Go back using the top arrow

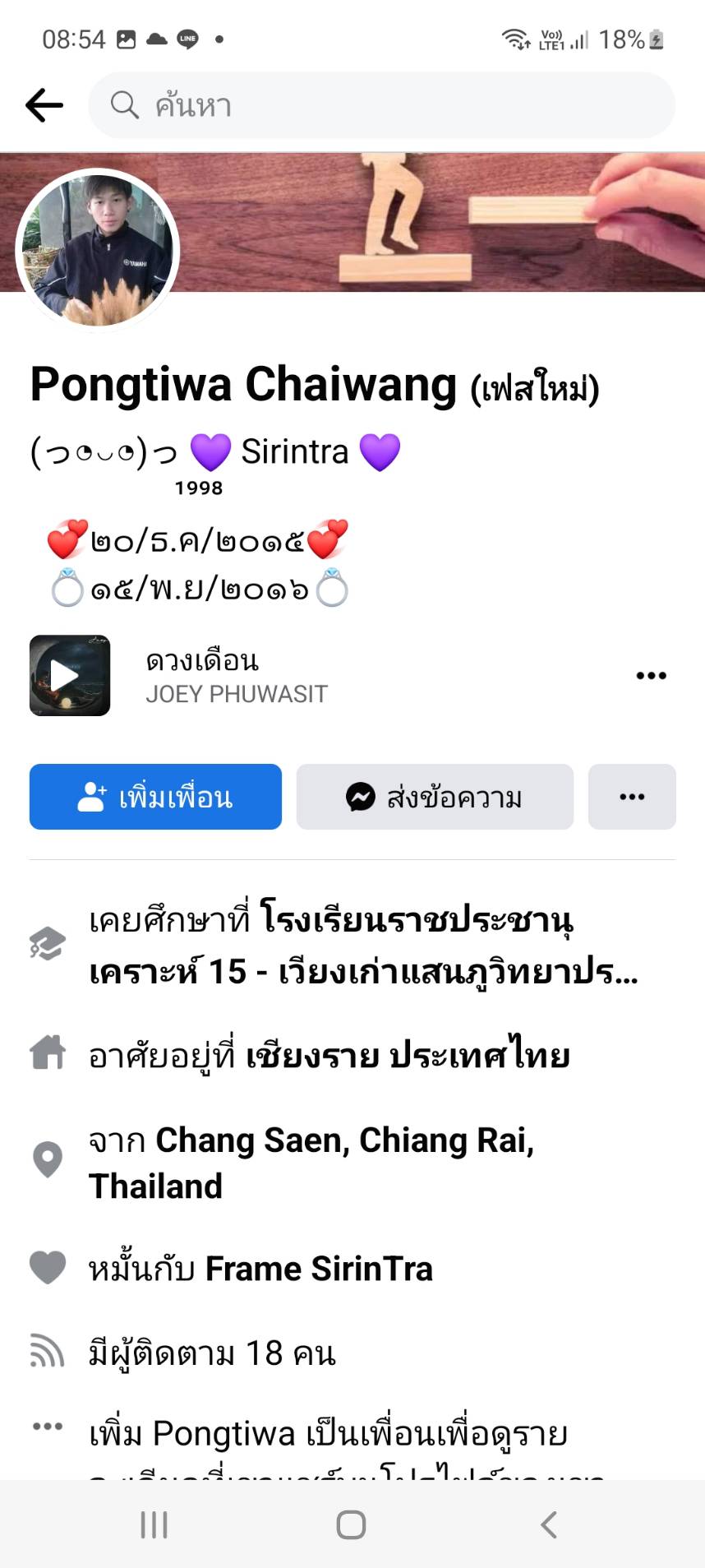(x=44, y=105)
